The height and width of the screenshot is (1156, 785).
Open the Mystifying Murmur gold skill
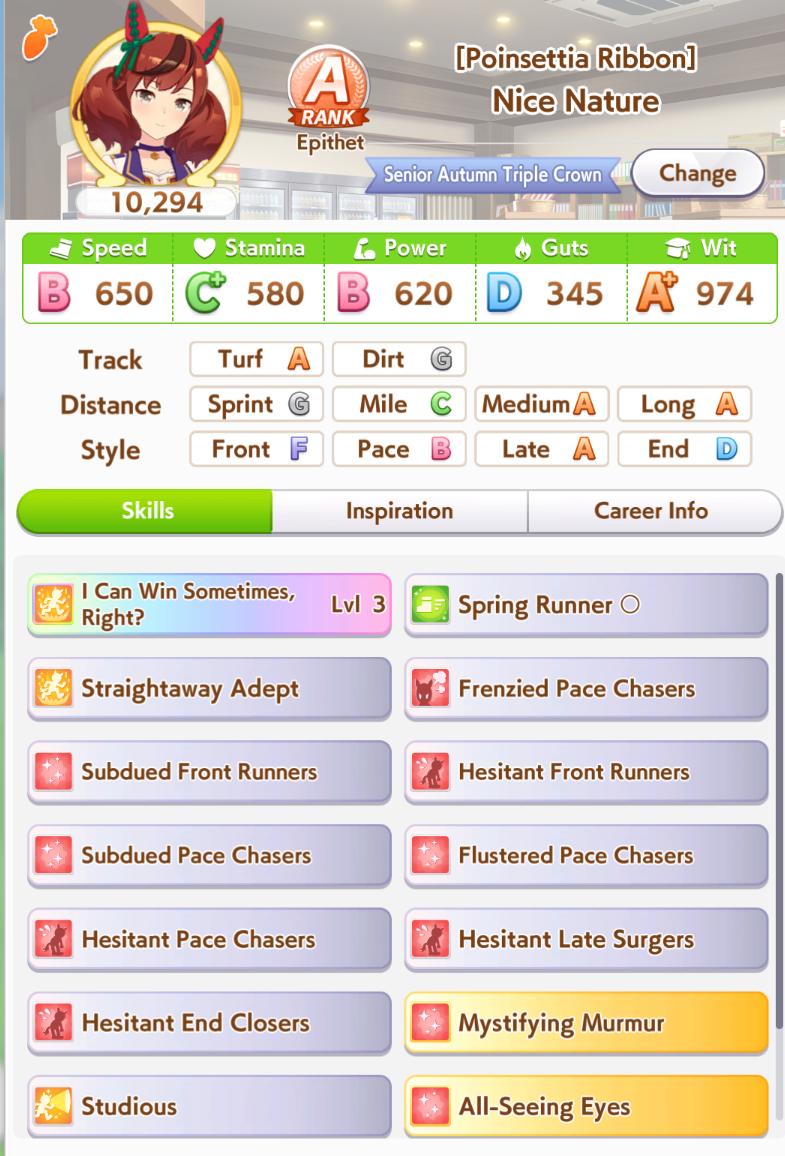point(587,1023)
